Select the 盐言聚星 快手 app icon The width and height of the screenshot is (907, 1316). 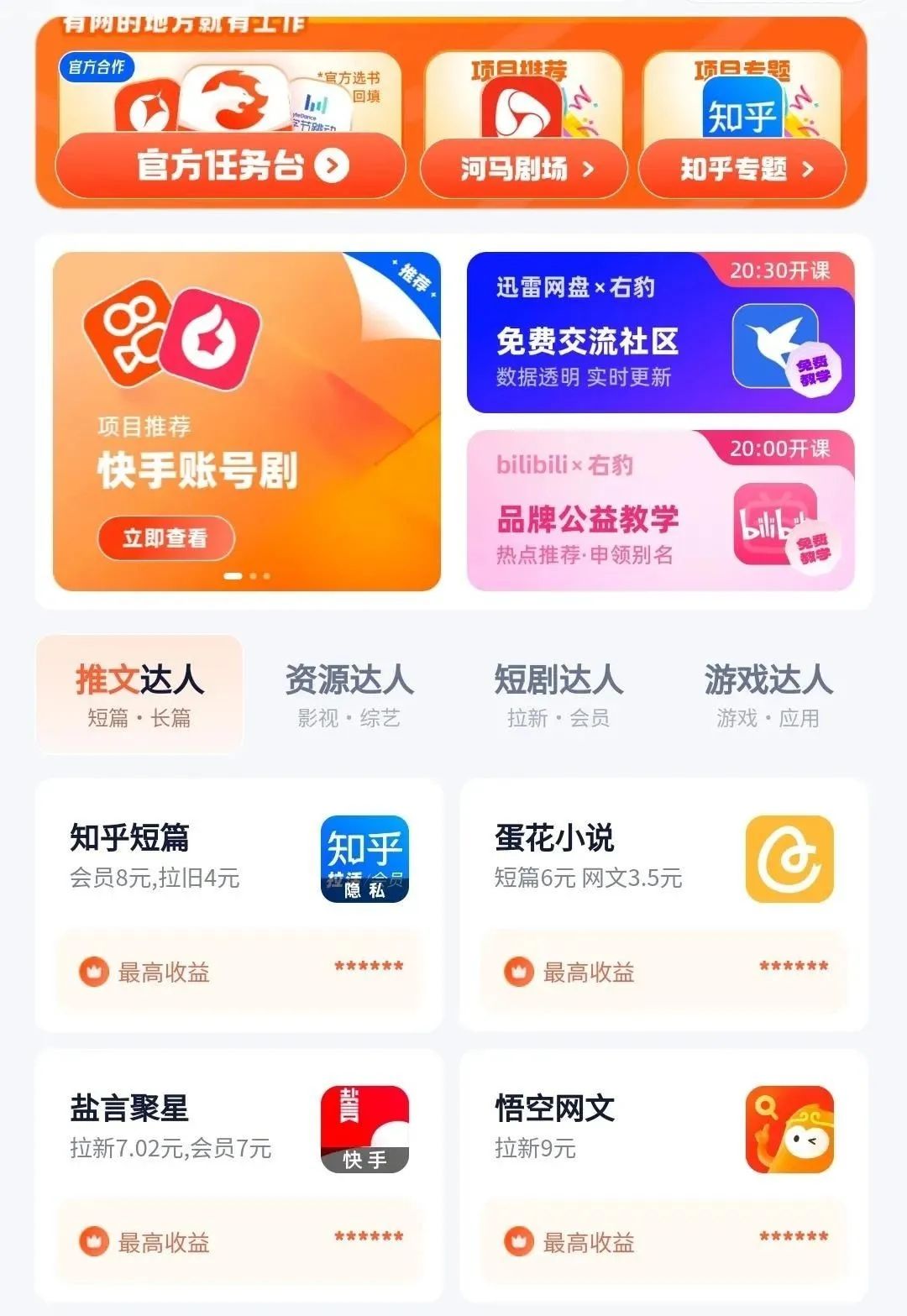click(364, 1130)
